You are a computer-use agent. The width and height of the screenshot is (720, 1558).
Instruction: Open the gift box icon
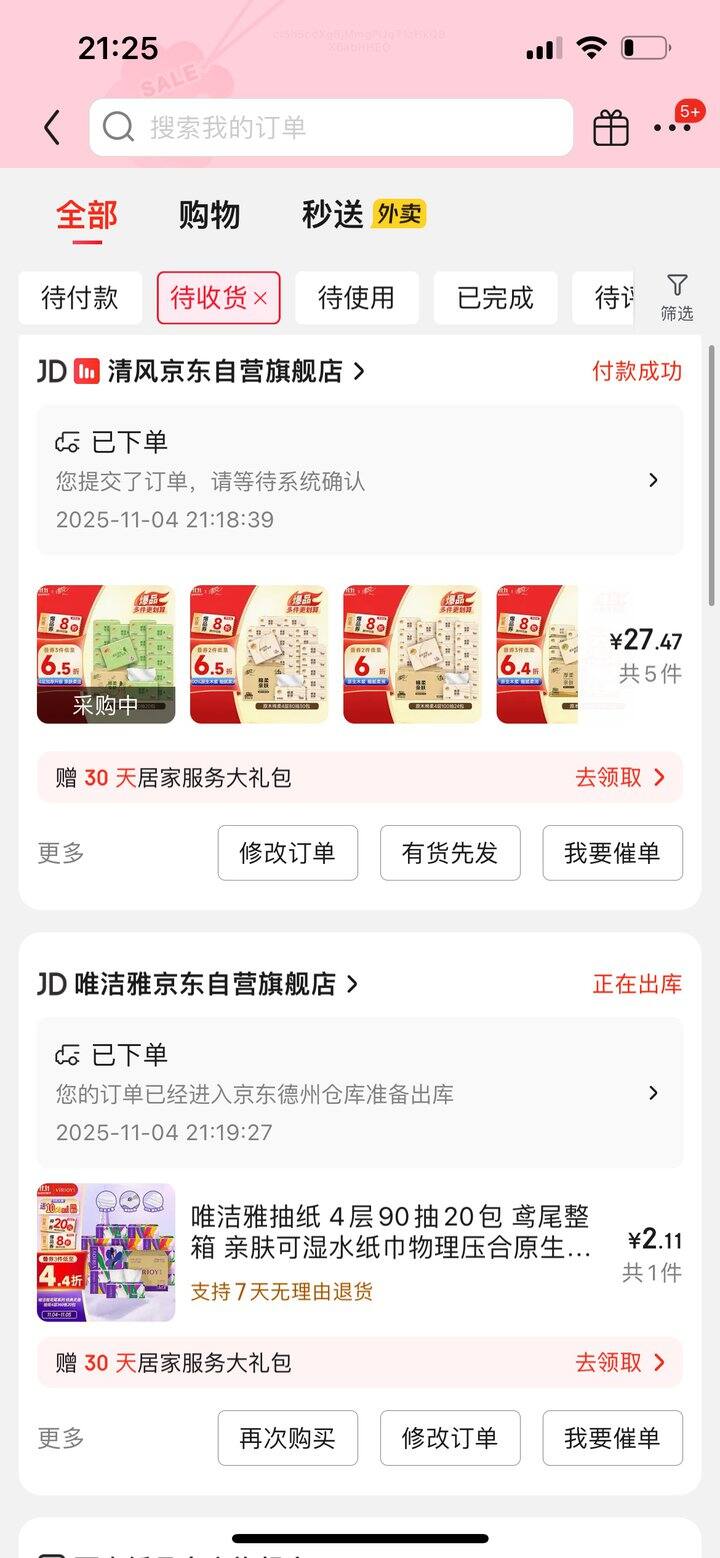(611, 128)
